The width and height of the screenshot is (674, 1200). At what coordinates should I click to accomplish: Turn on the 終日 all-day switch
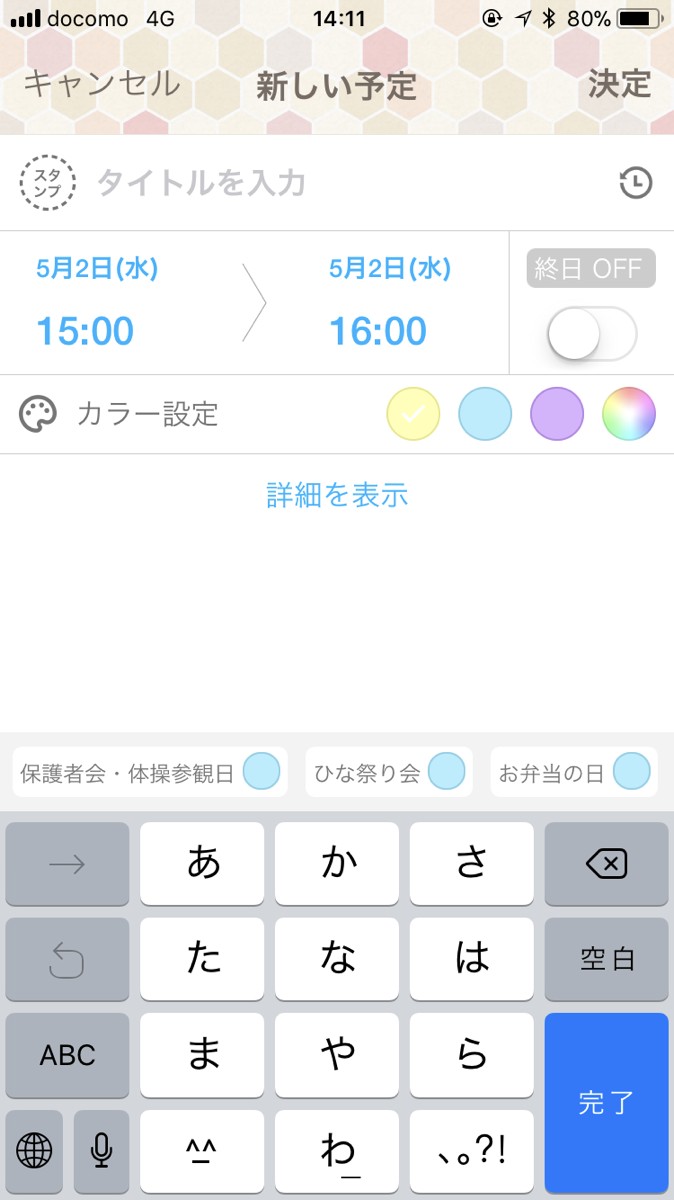pos(591,333)
